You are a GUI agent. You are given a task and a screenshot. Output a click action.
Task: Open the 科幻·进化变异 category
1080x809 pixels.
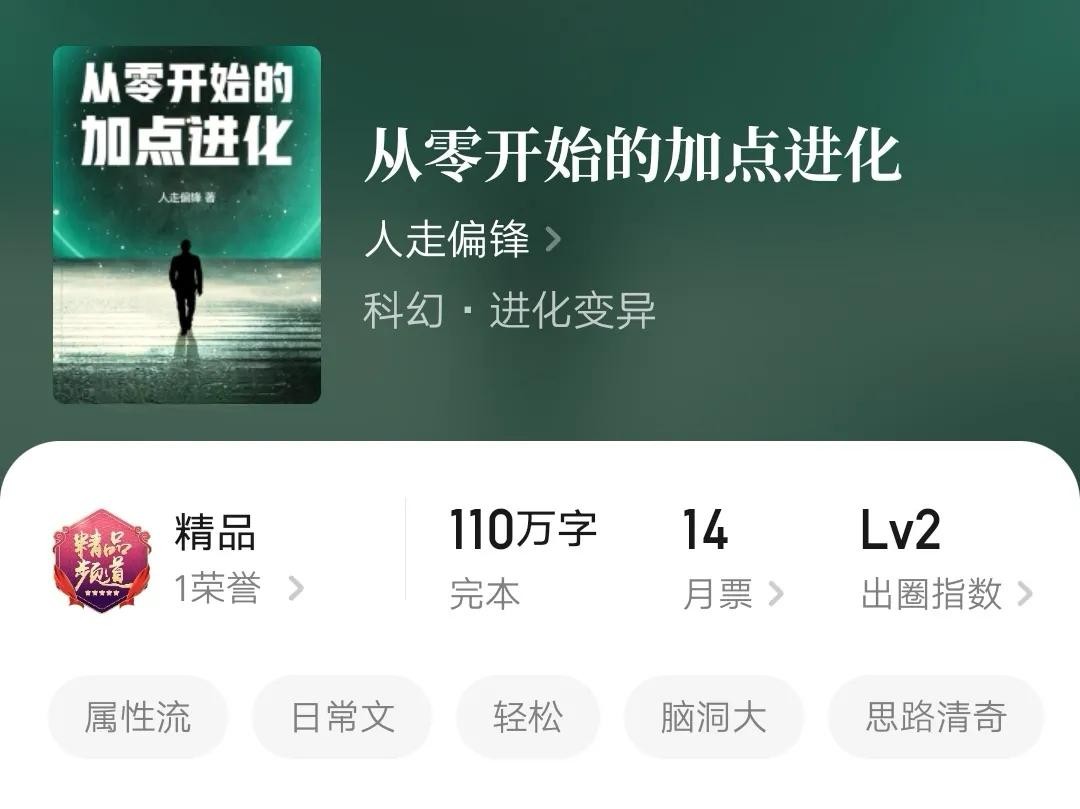click(x=509, y=311)
